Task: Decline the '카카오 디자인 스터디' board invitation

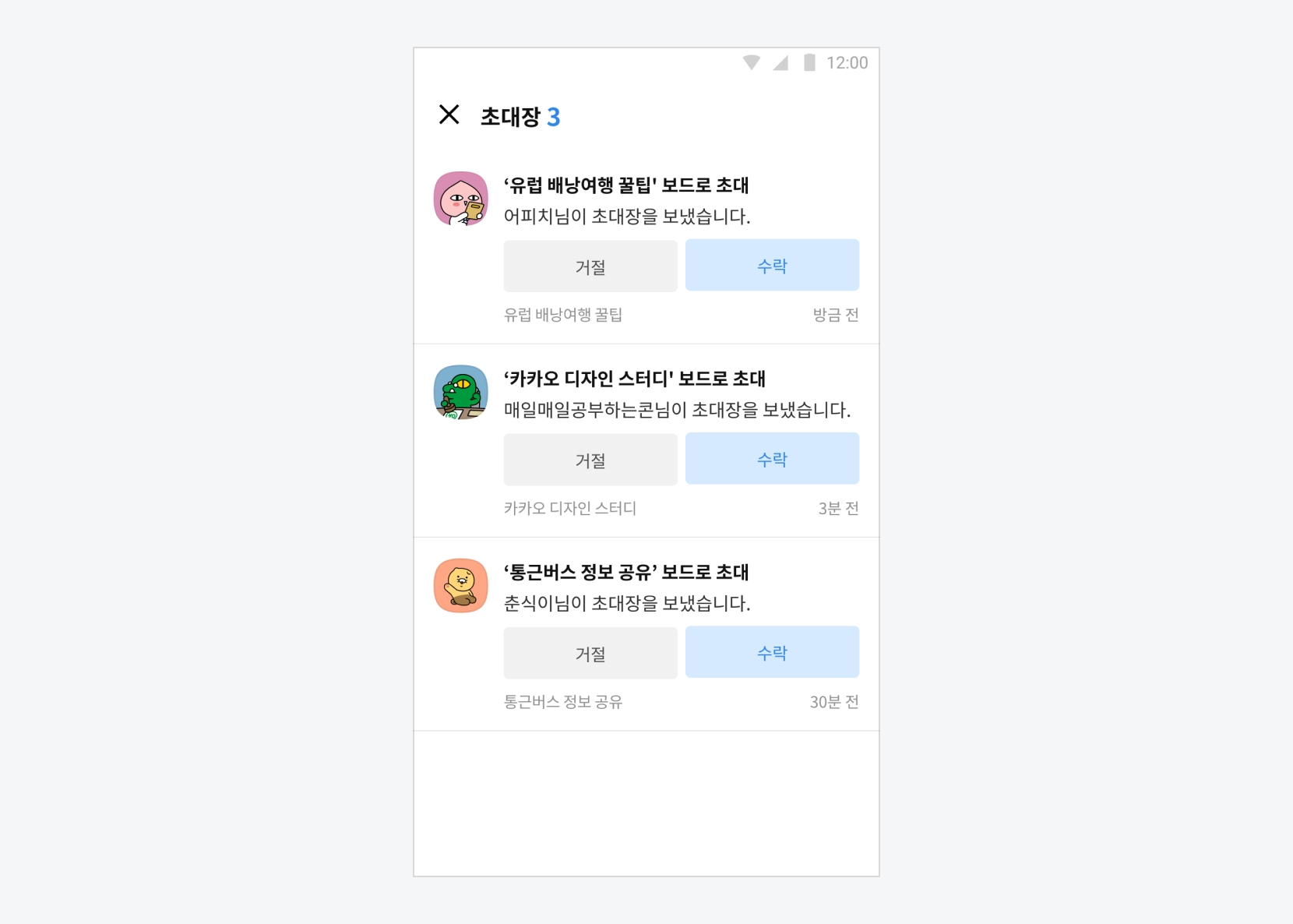Action: (x=590, y=460)
